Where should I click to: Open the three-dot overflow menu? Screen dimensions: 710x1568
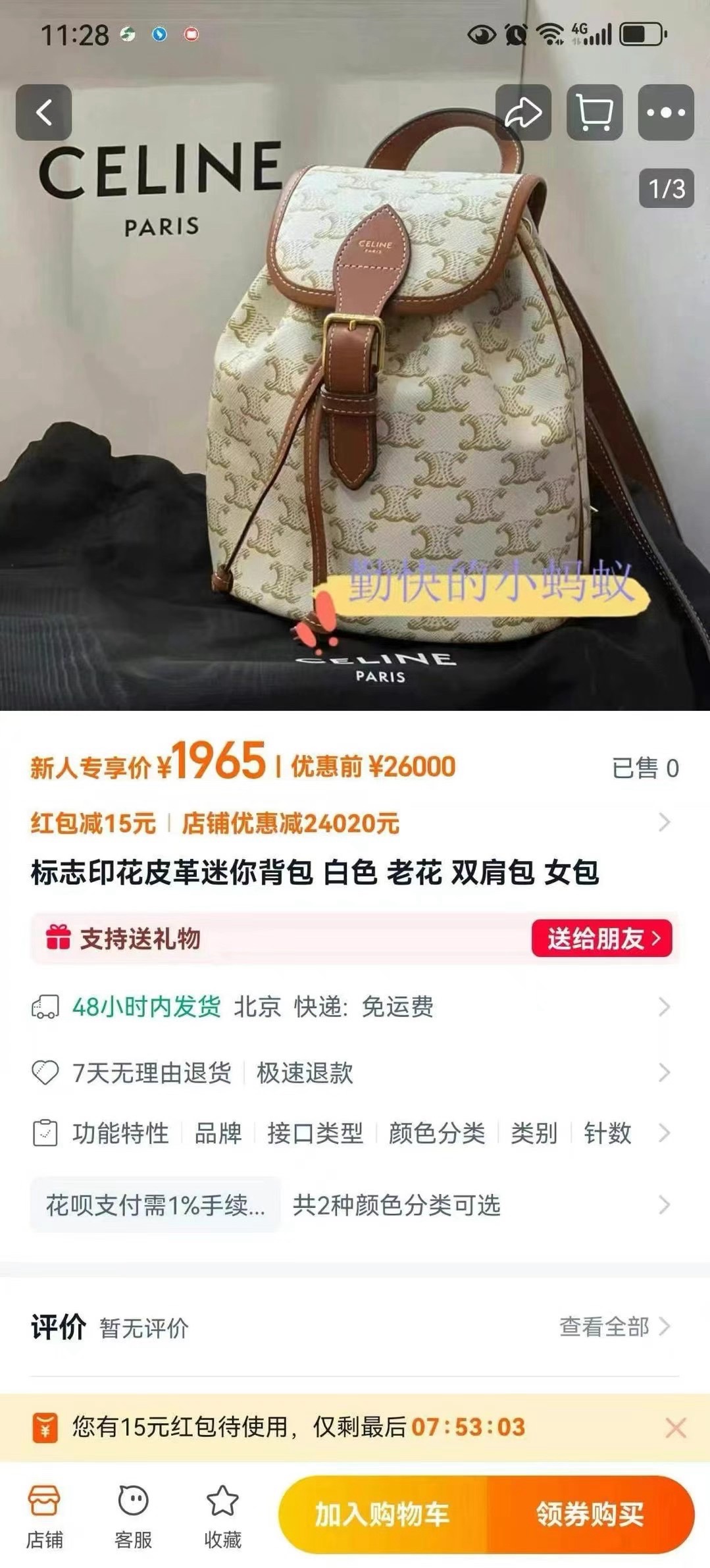[665, 113]
